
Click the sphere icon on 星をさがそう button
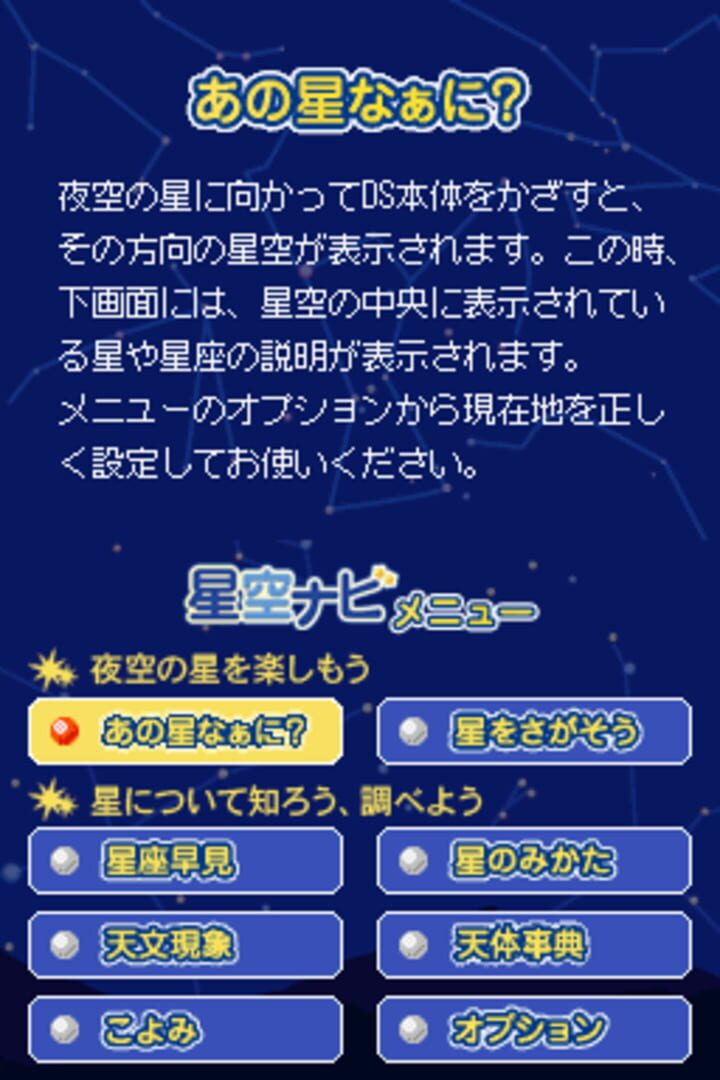tap(414, 731)
